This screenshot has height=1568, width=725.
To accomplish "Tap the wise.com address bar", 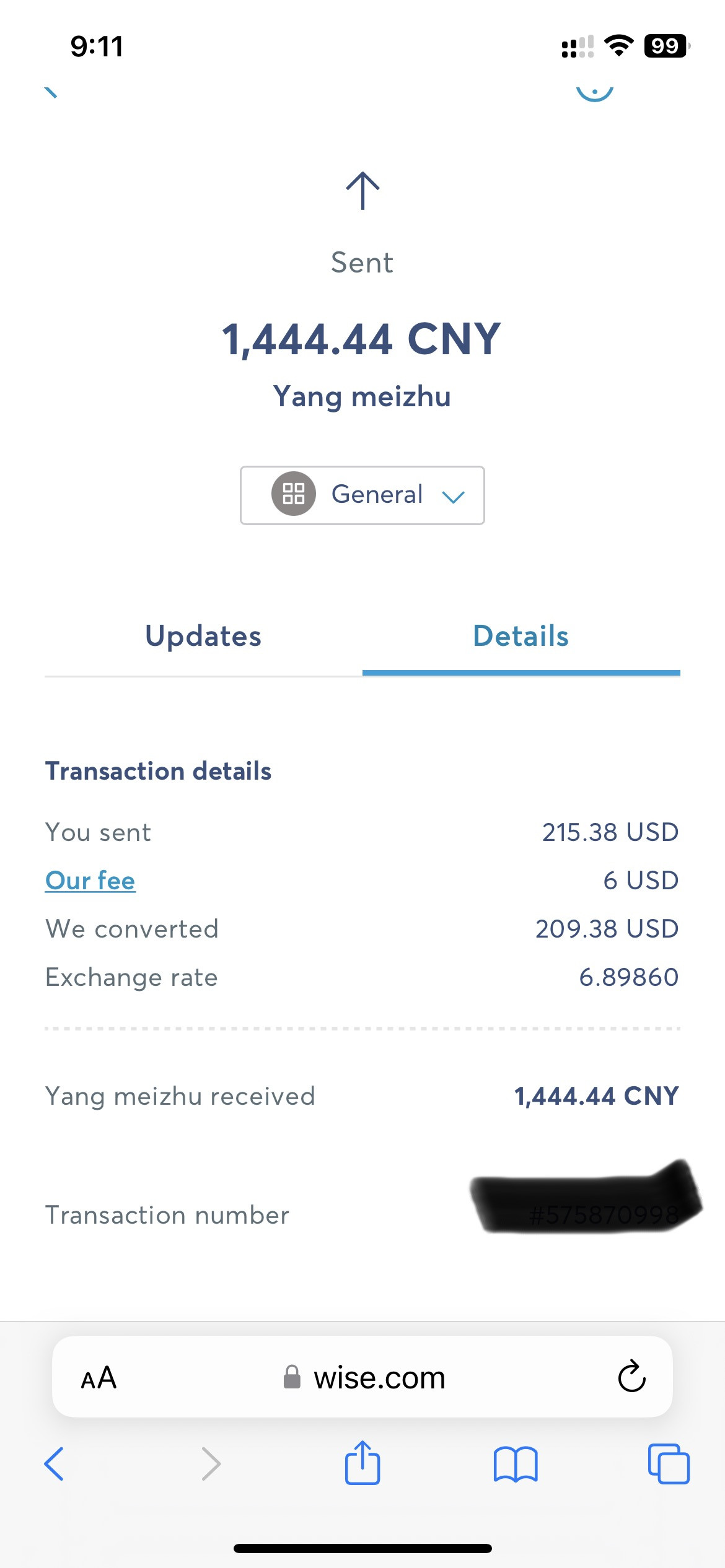I will (x=363, y=1378).
